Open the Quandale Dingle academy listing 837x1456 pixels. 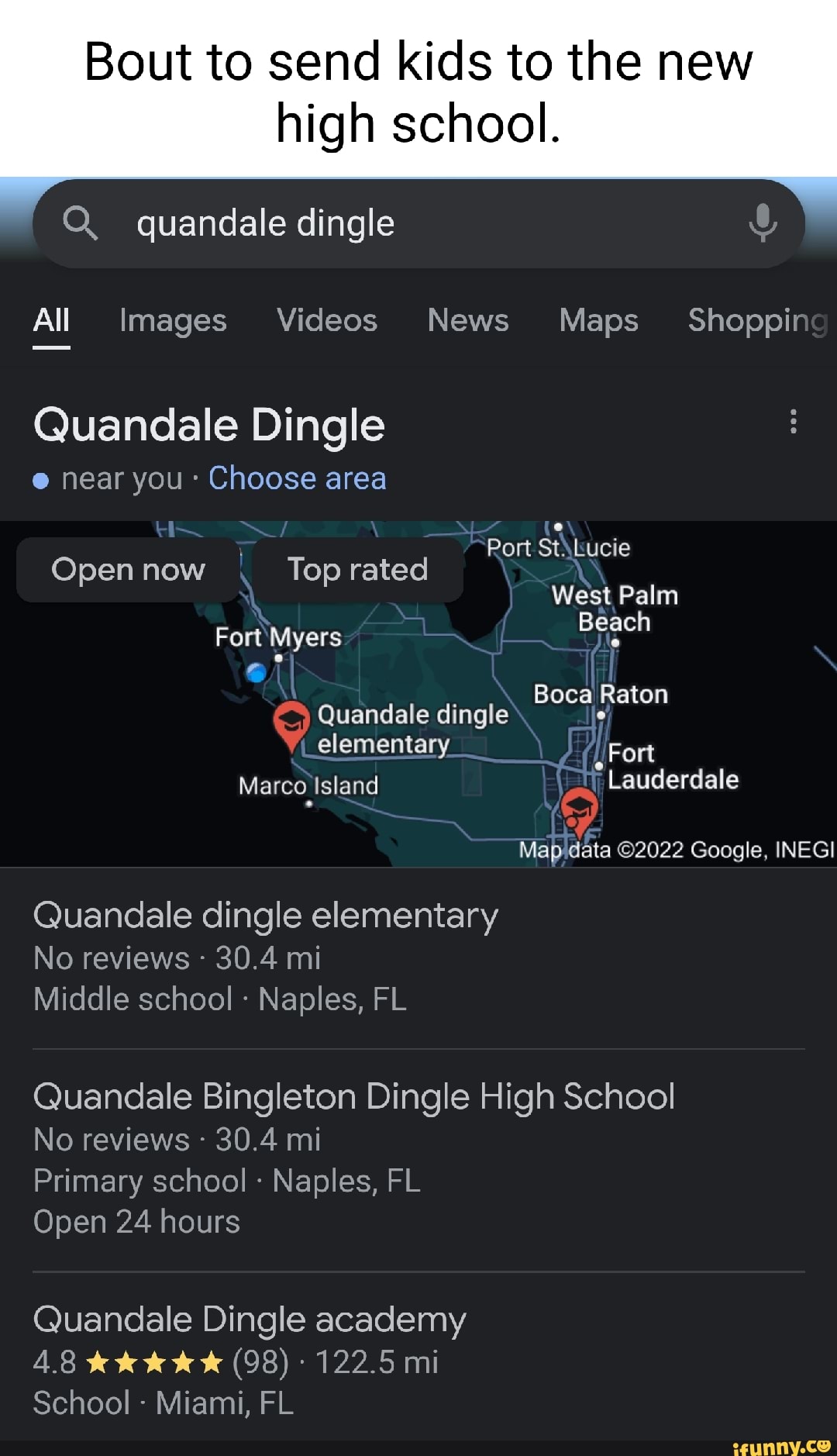click(x=250, y=1319)
